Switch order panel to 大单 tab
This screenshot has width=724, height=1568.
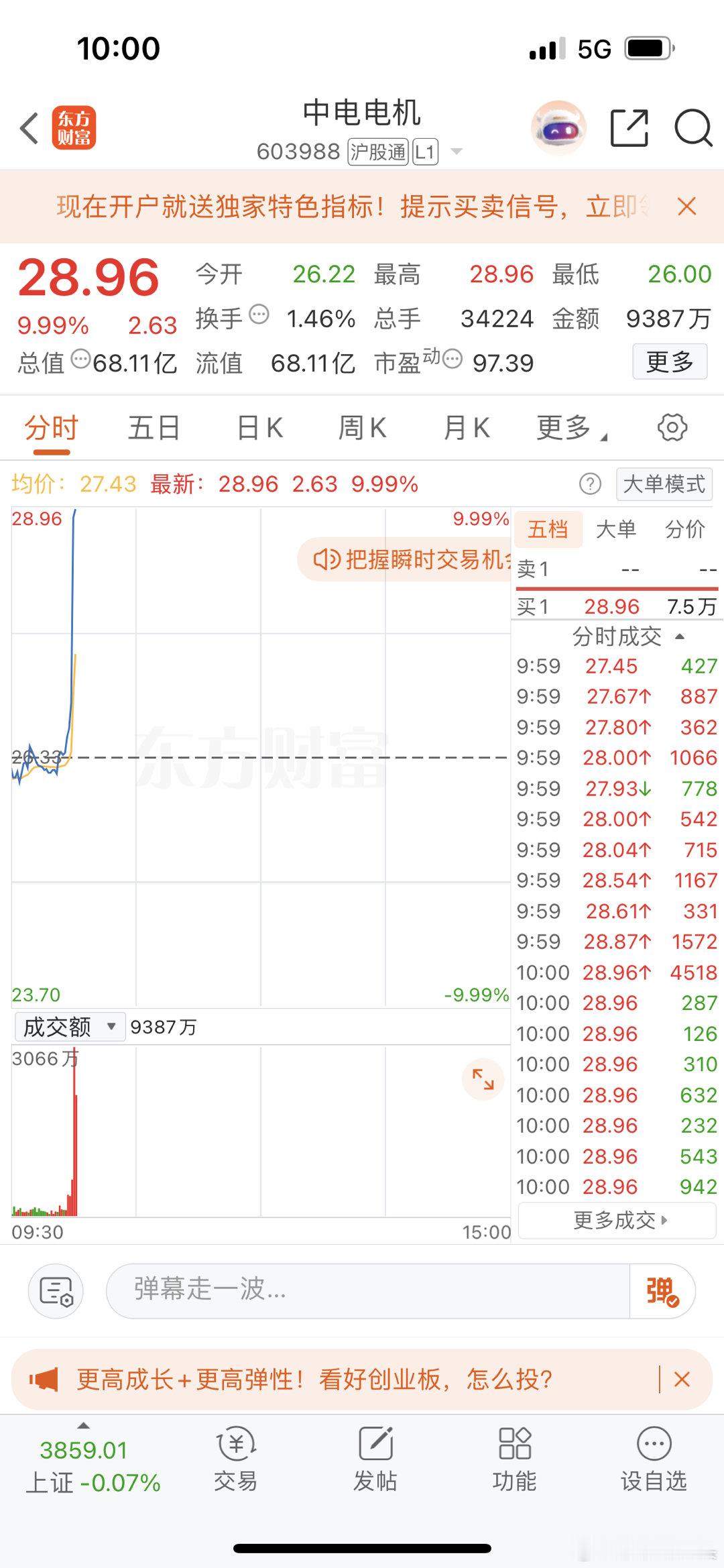tap(615, 530)
